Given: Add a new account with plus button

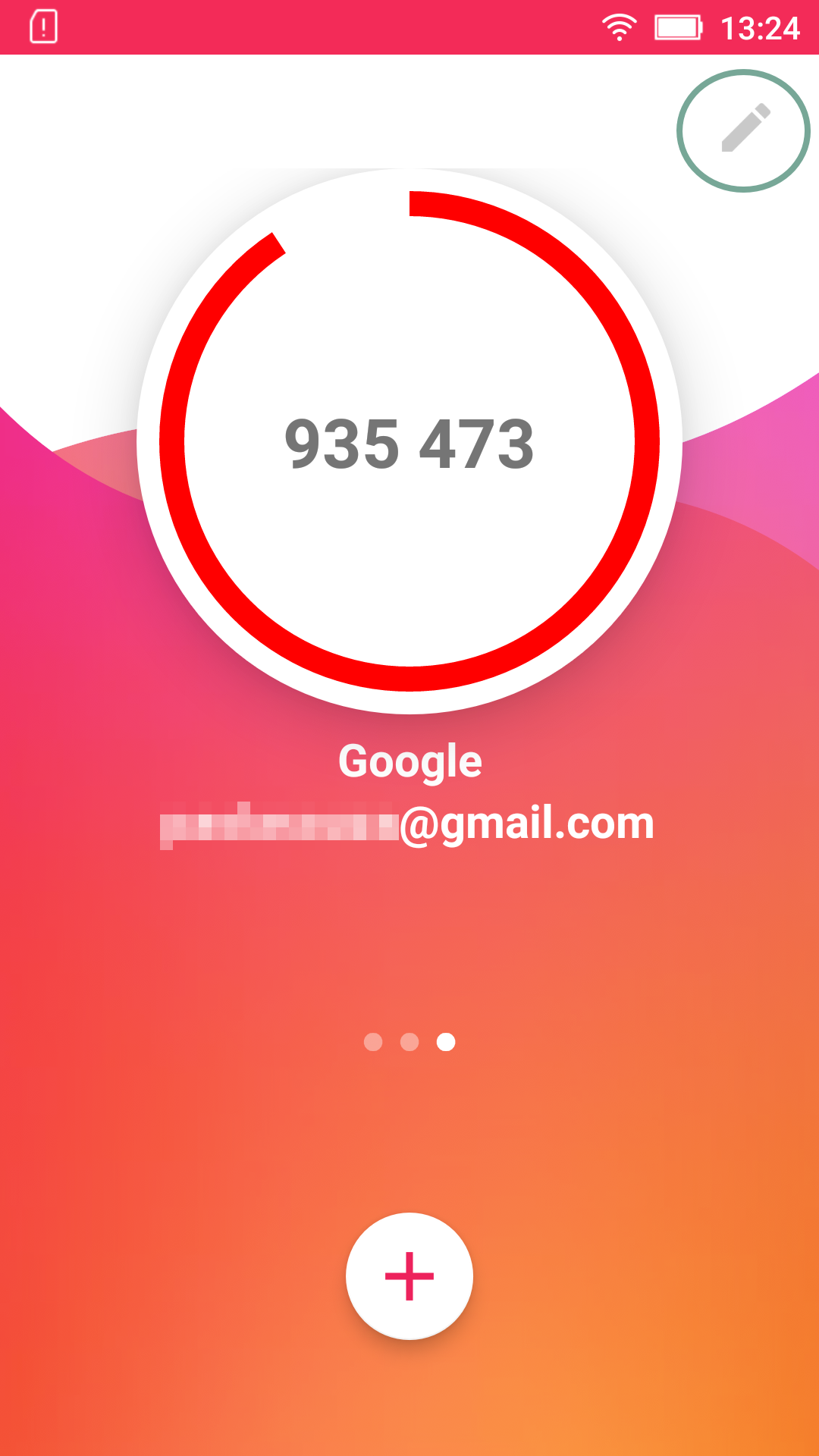Looking at the screenshot, I should [409, 1276].
